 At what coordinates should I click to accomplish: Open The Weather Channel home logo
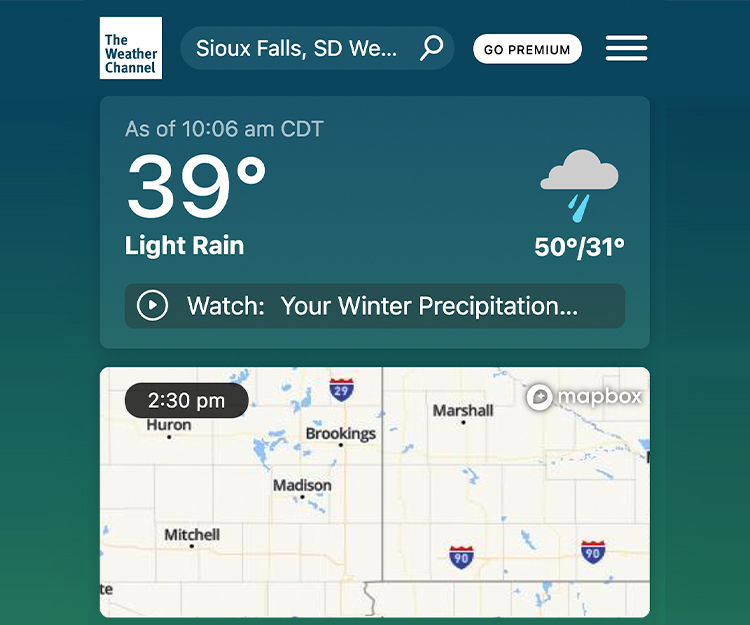click(131, 48)
